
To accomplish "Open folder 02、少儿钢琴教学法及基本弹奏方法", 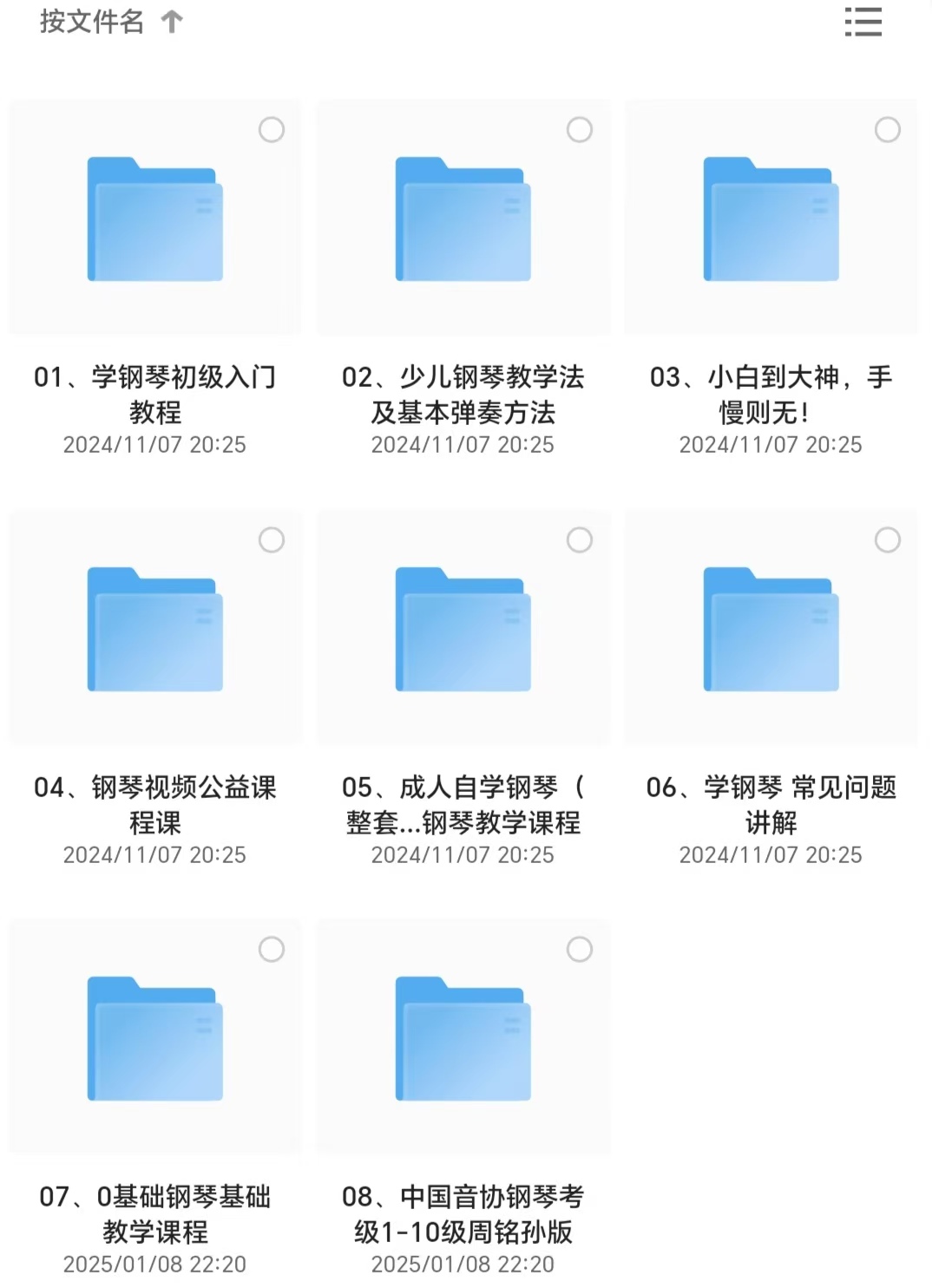I will click(x=463, y=219).
